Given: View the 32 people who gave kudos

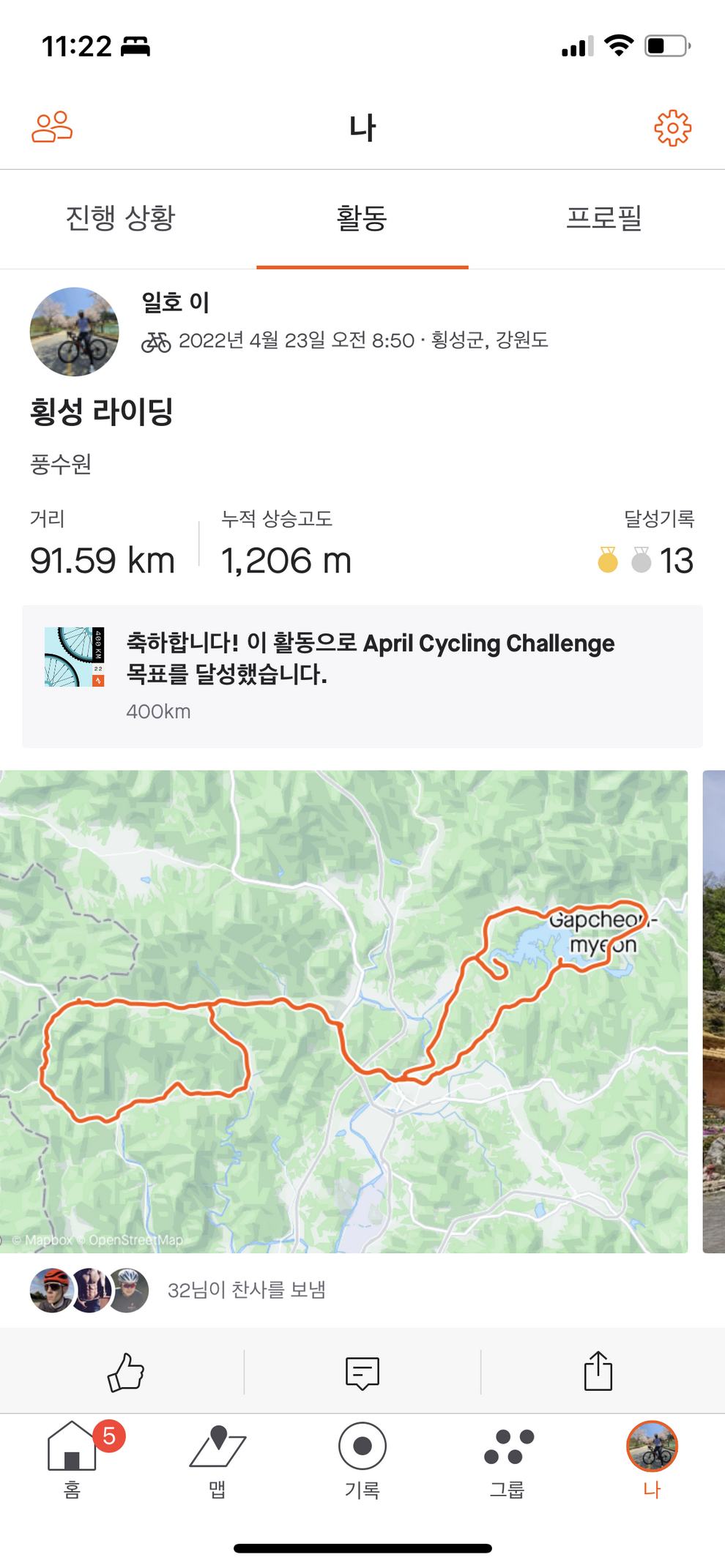Looking at the screenshot, I should [x=246, y=1290].
